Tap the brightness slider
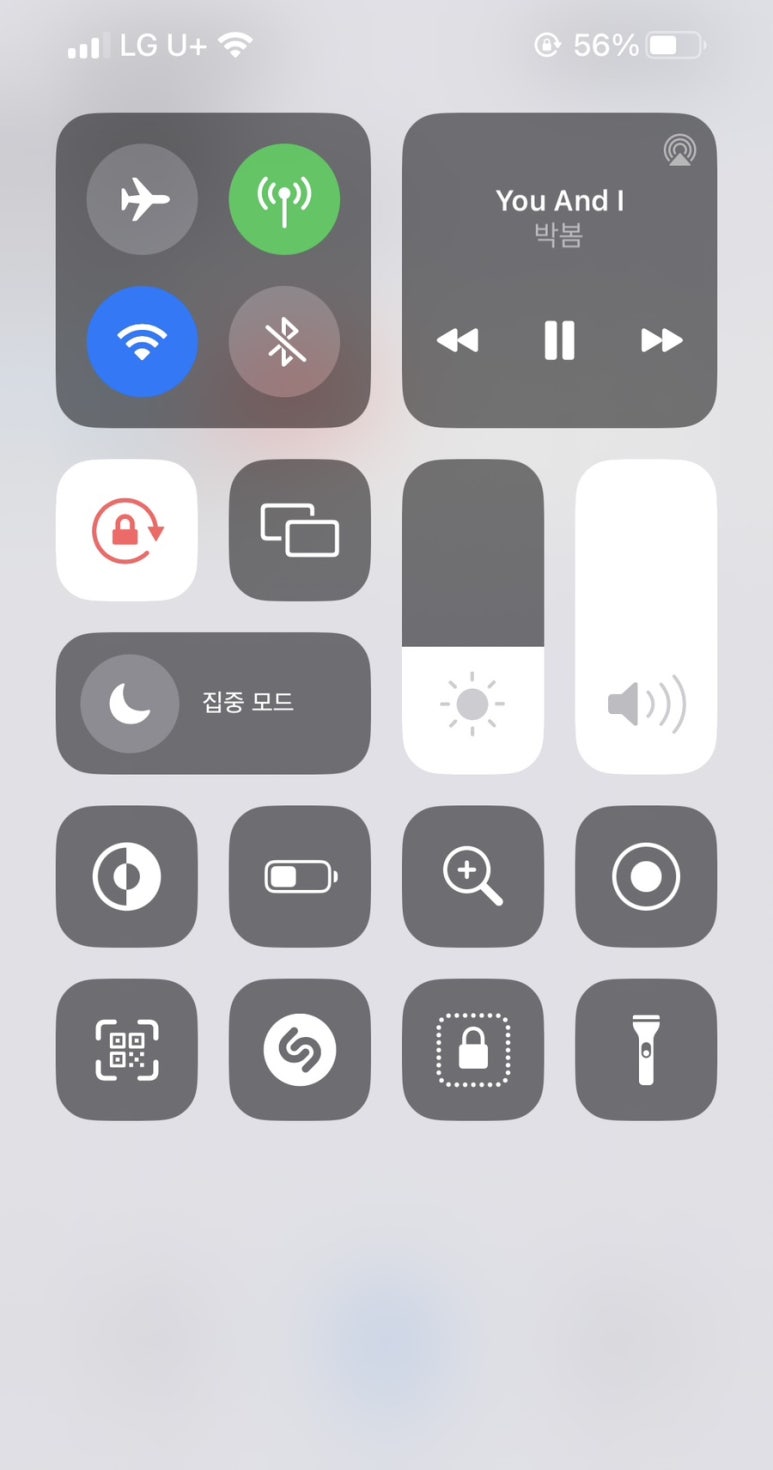 [473, 616]
